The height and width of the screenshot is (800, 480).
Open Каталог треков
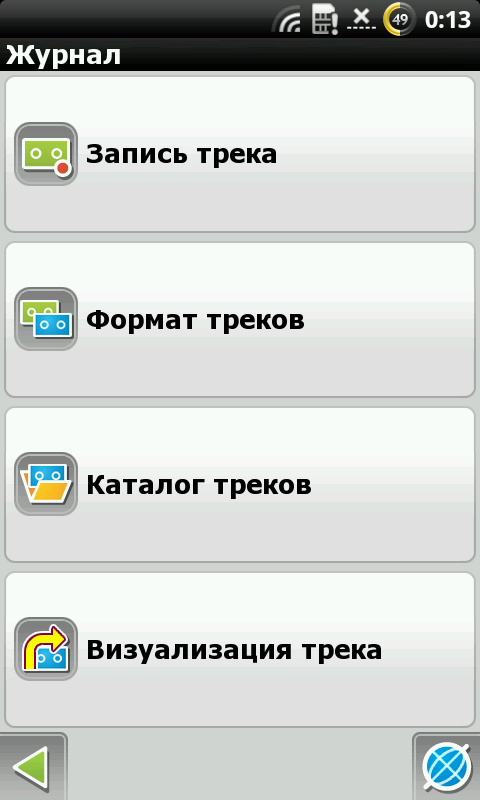coord(240,485)
